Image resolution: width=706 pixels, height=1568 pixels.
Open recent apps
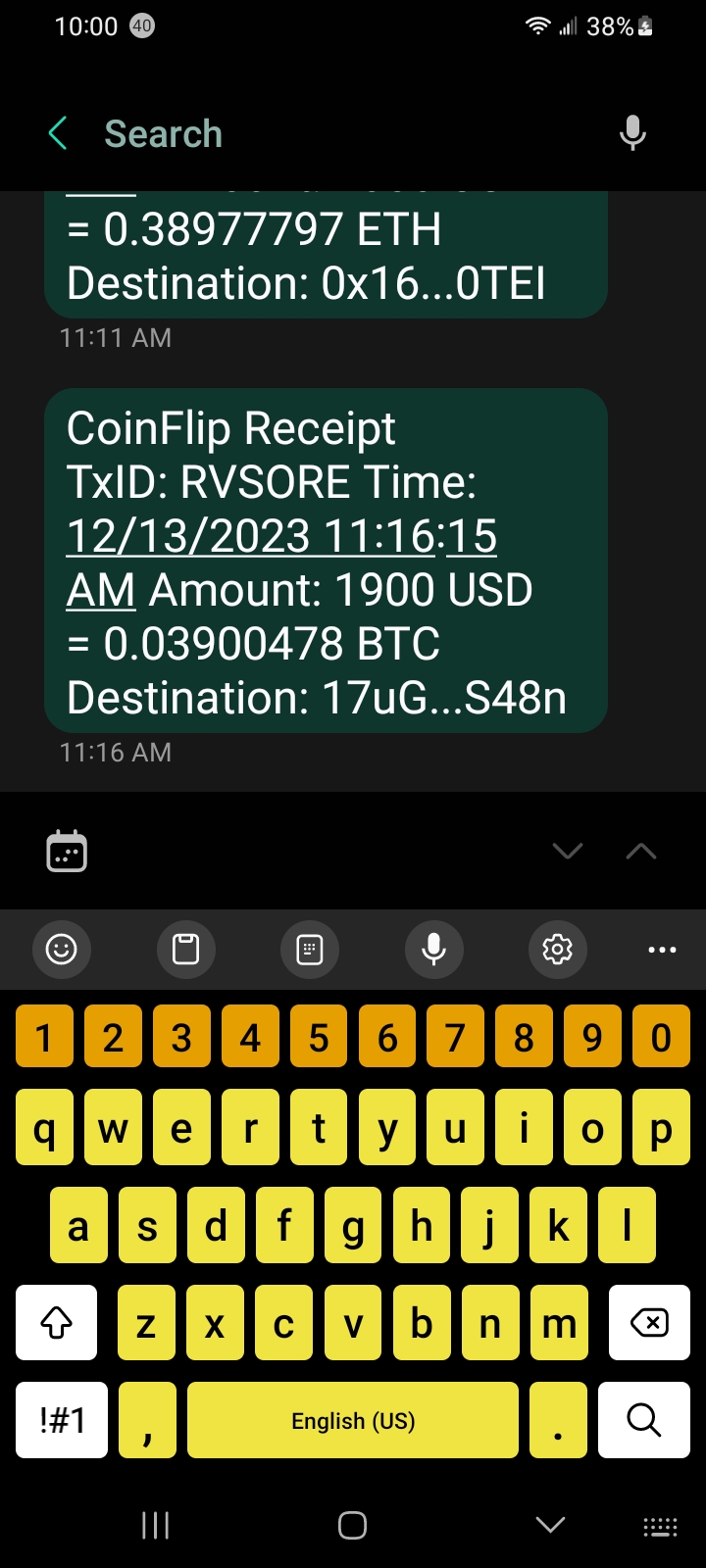155,1525
